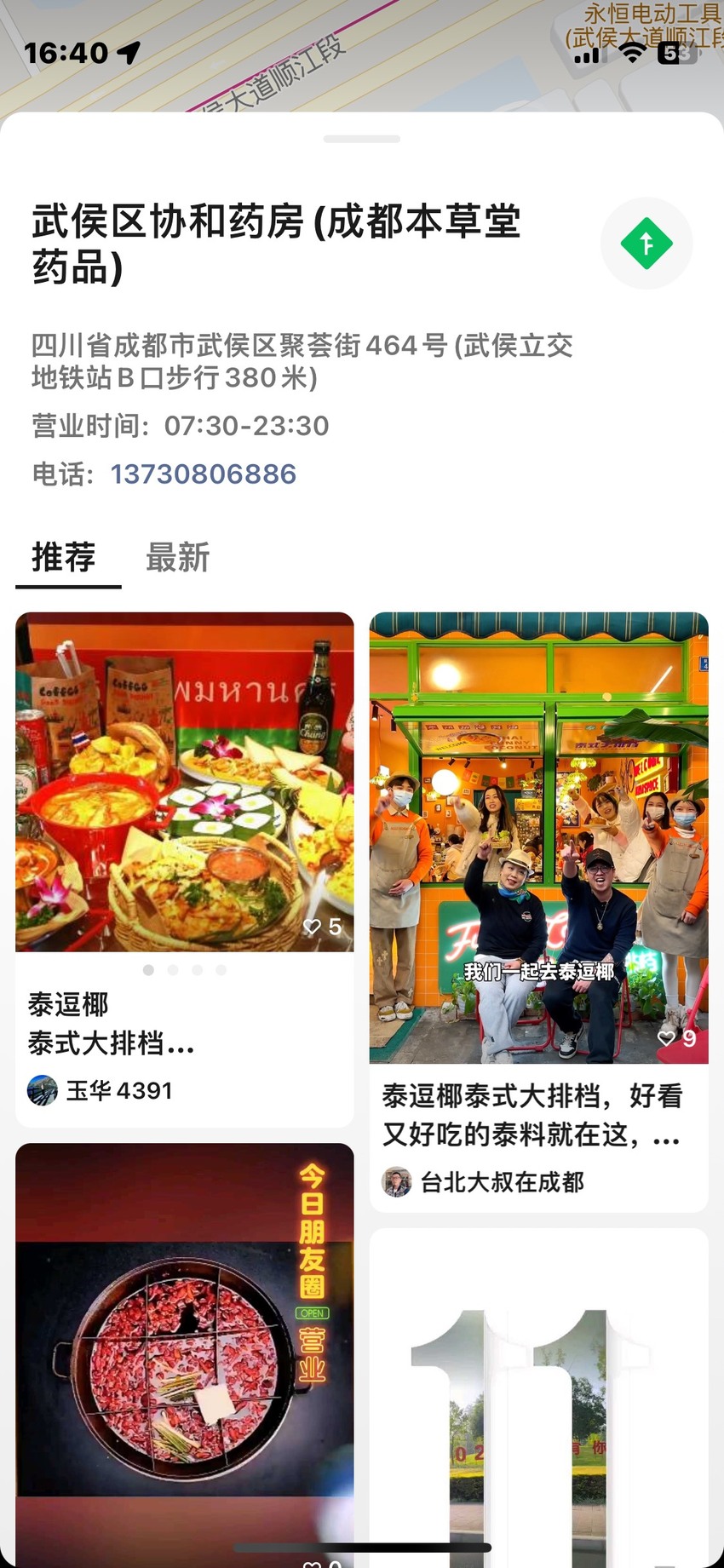Image resolution: width=724 pixels, height=1568 pixels.
Task: Switch to the 最新 tab
Action: pos(177,557)
